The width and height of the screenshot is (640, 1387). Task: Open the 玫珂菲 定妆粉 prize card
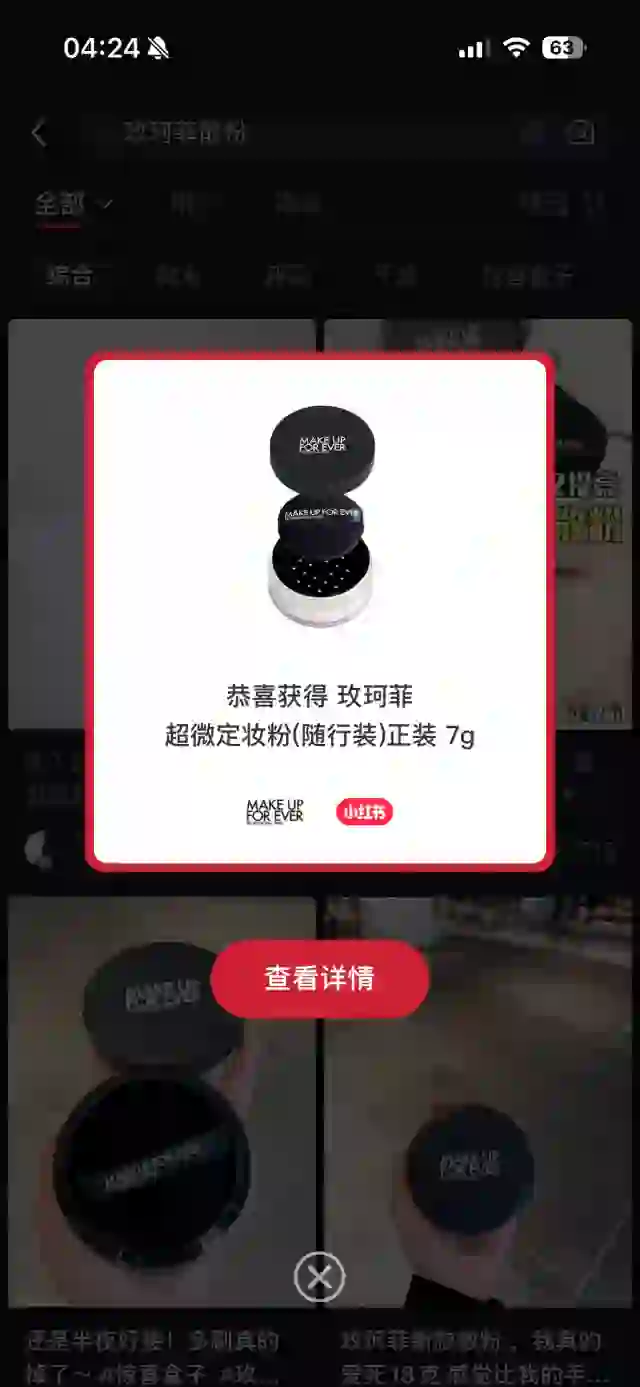click(320, 610)
